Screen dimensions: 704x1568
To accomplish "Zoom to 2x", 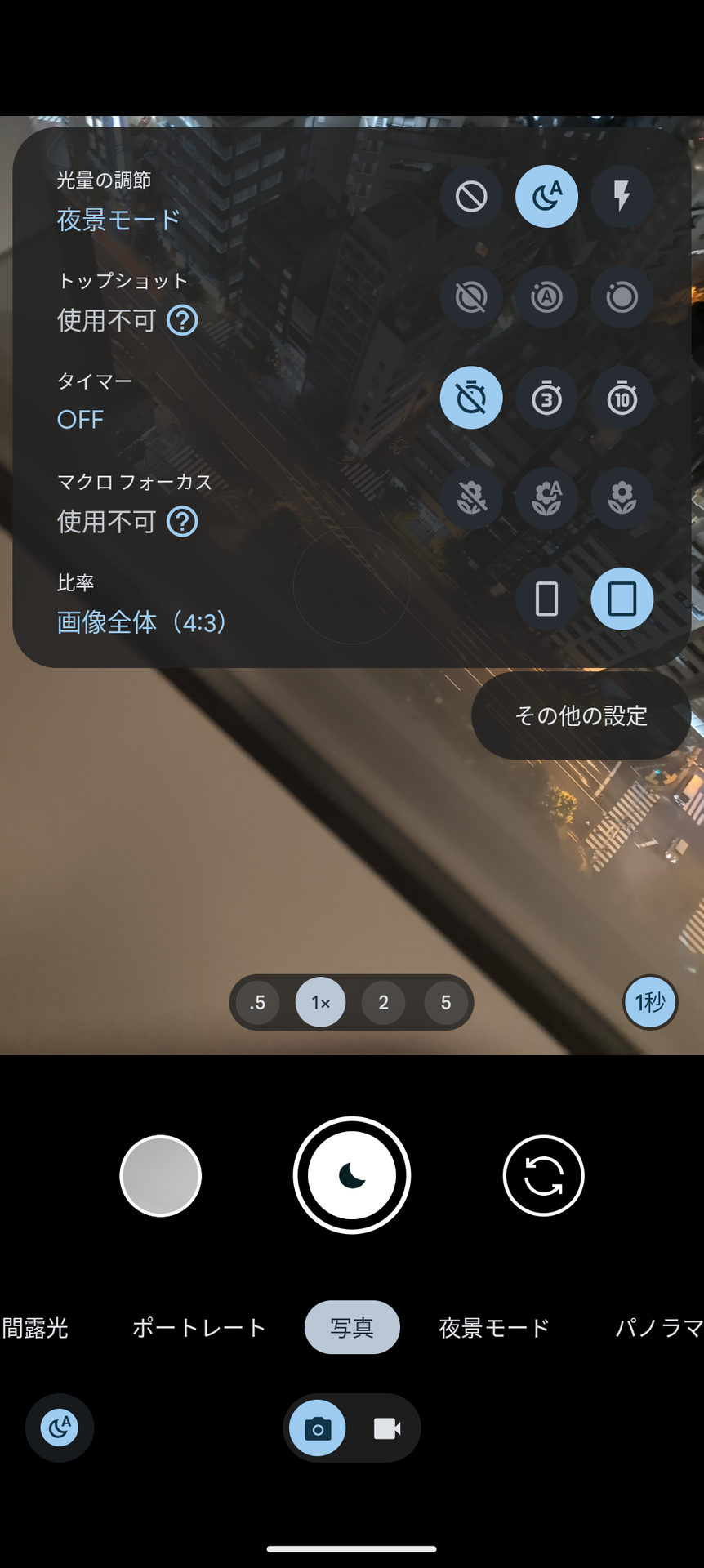I will coord(383,1002).
